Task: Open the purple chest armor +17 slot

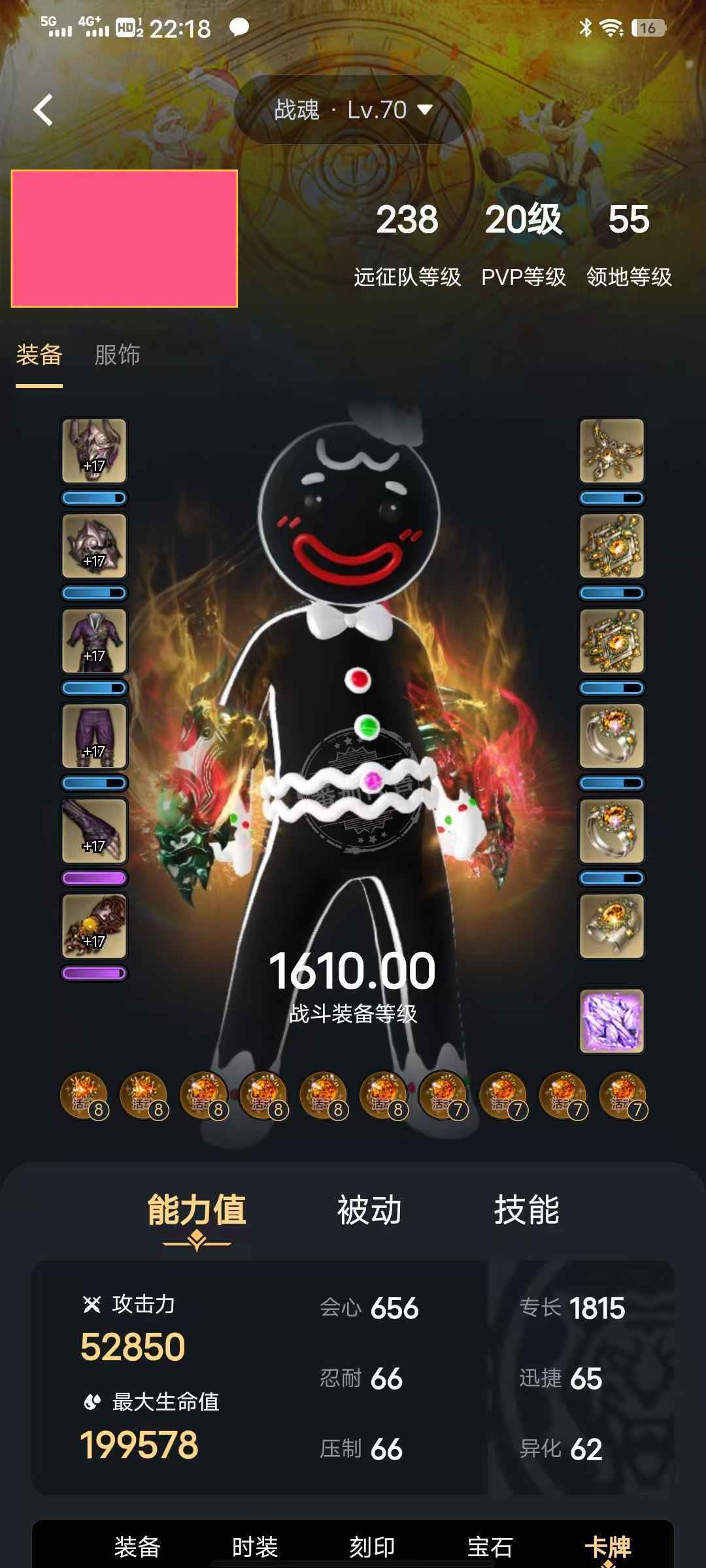Action: (x=94, y=641)
